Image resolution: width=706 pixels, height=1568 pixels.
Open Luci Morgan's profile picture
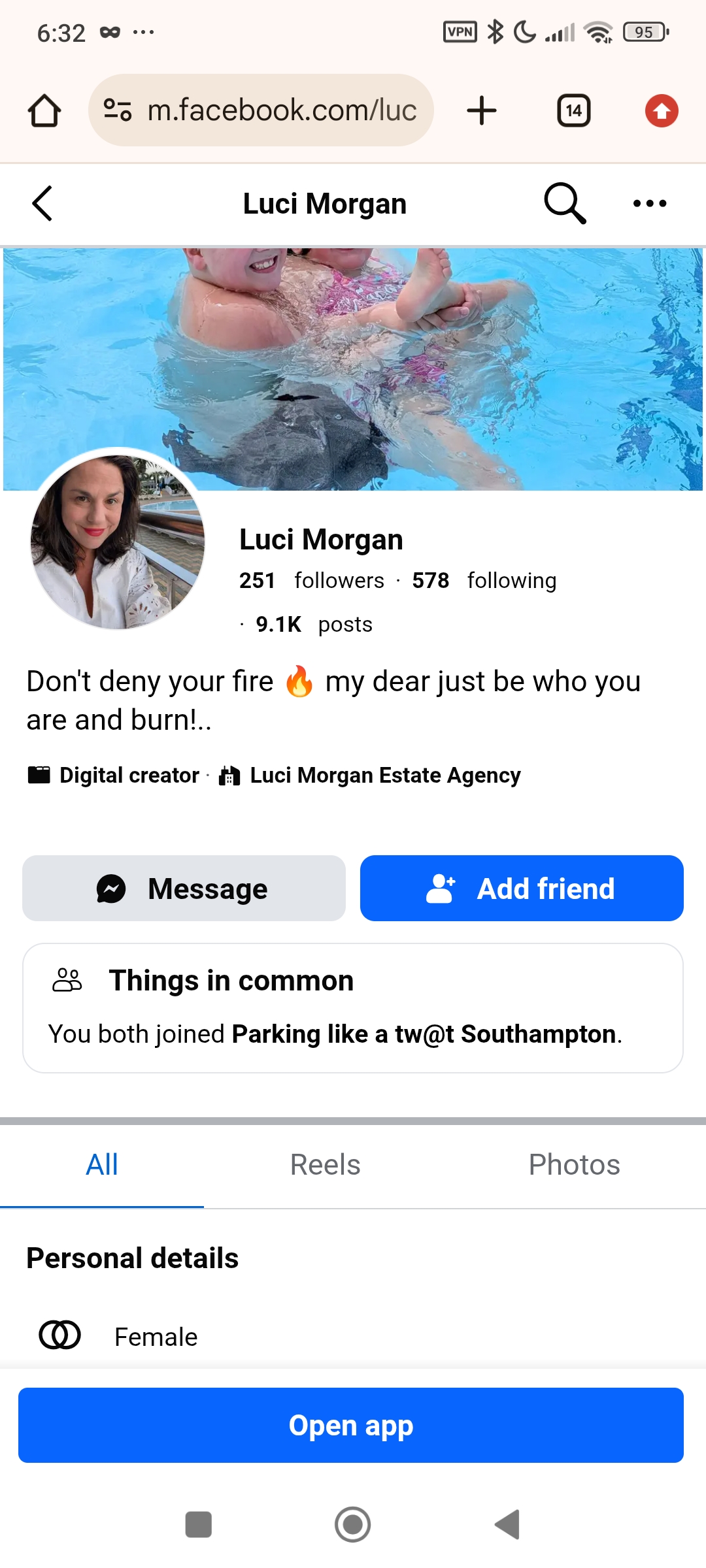pos(118,542)
